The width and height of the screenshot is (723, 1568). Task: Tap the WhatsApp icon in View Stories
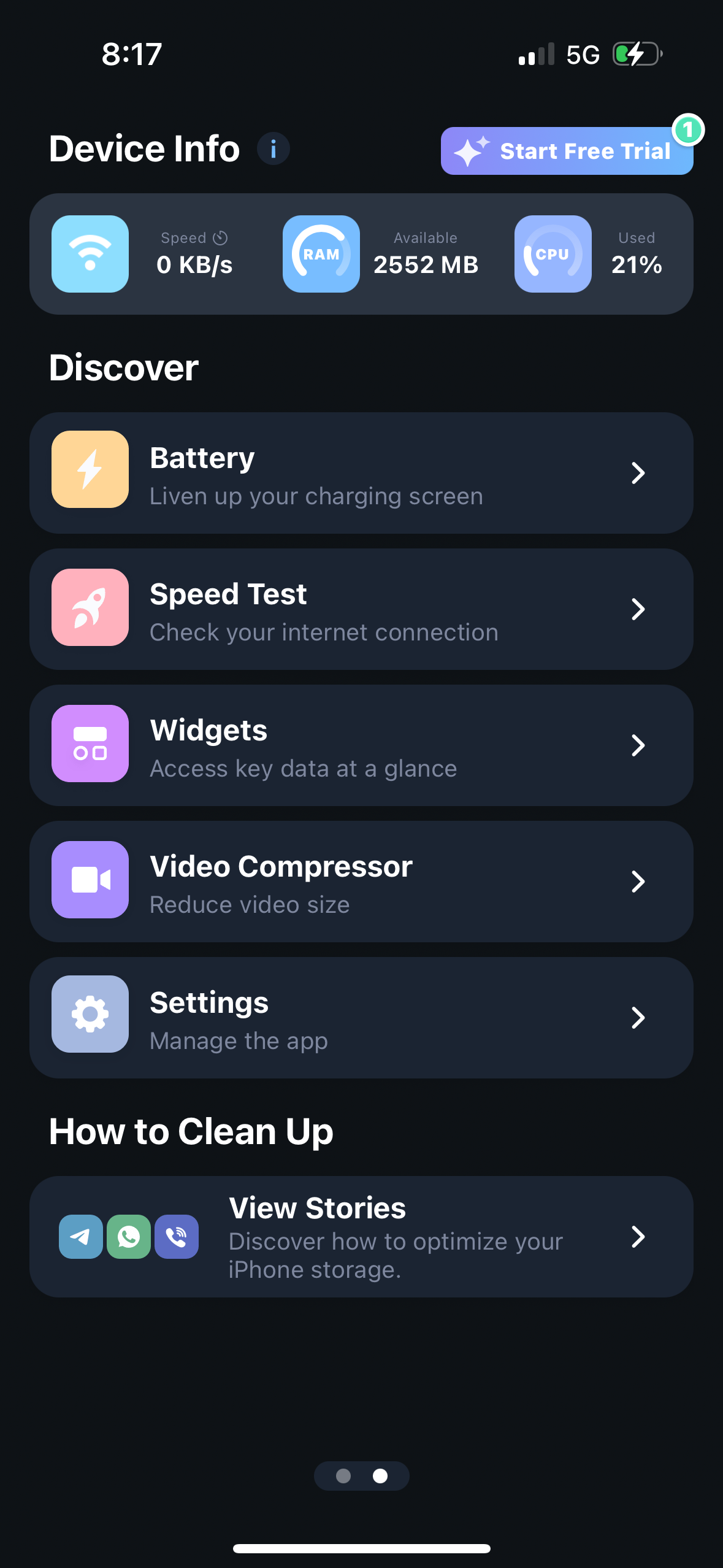pyautogui.click(x=128, y=1237)
